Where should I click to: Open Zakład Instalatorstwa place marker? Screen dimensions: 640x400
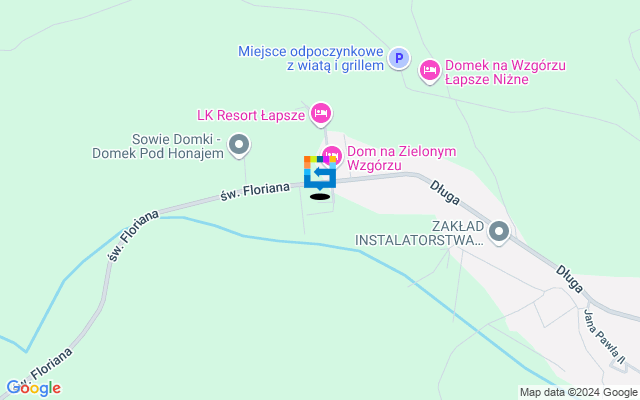(500, 233)
